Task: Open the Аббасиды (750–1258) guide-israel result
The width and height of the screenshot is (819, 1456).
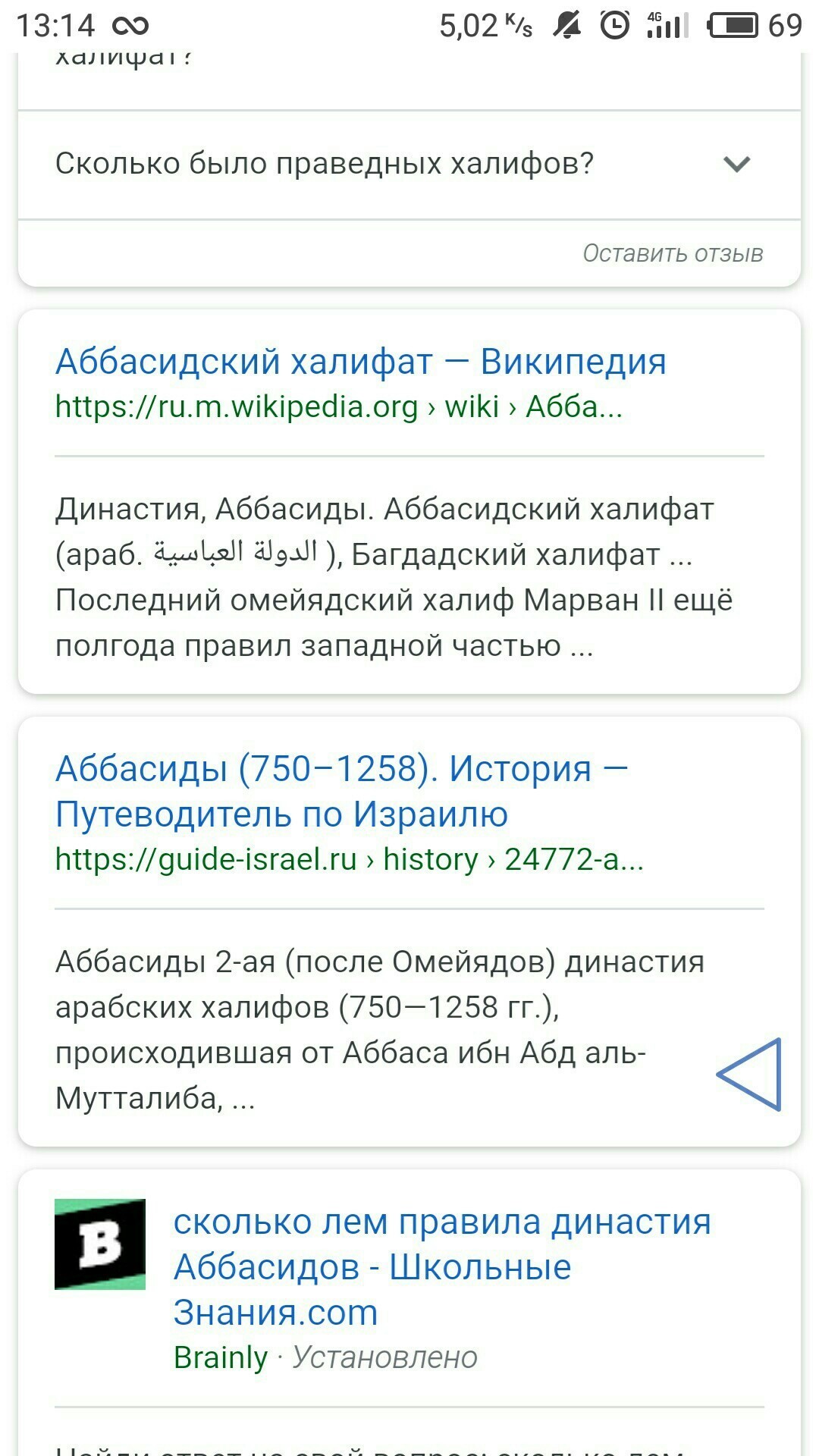Action: [x=342, y=791]
